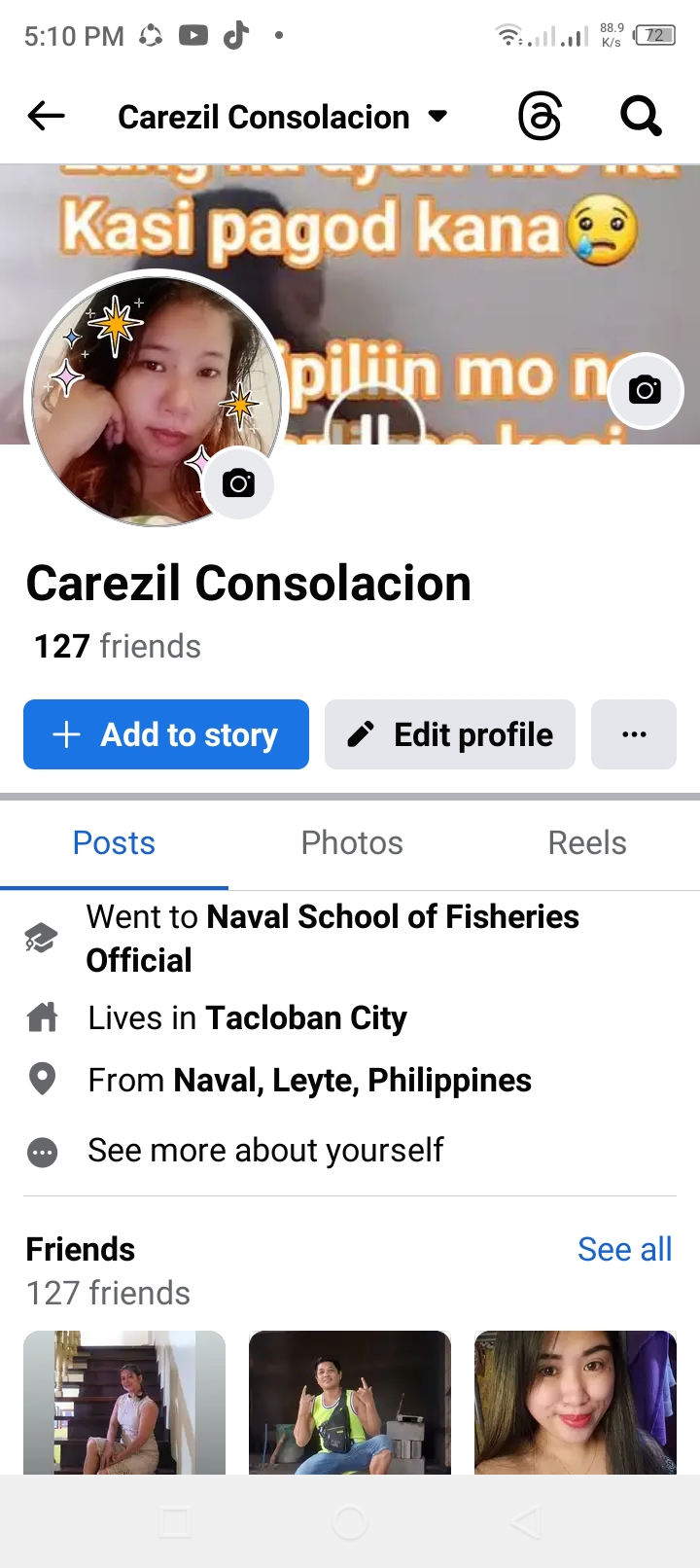This screenshot has width=700, height=1568.
Task: Change cover photo via camera icon
Action: (645, 390)
